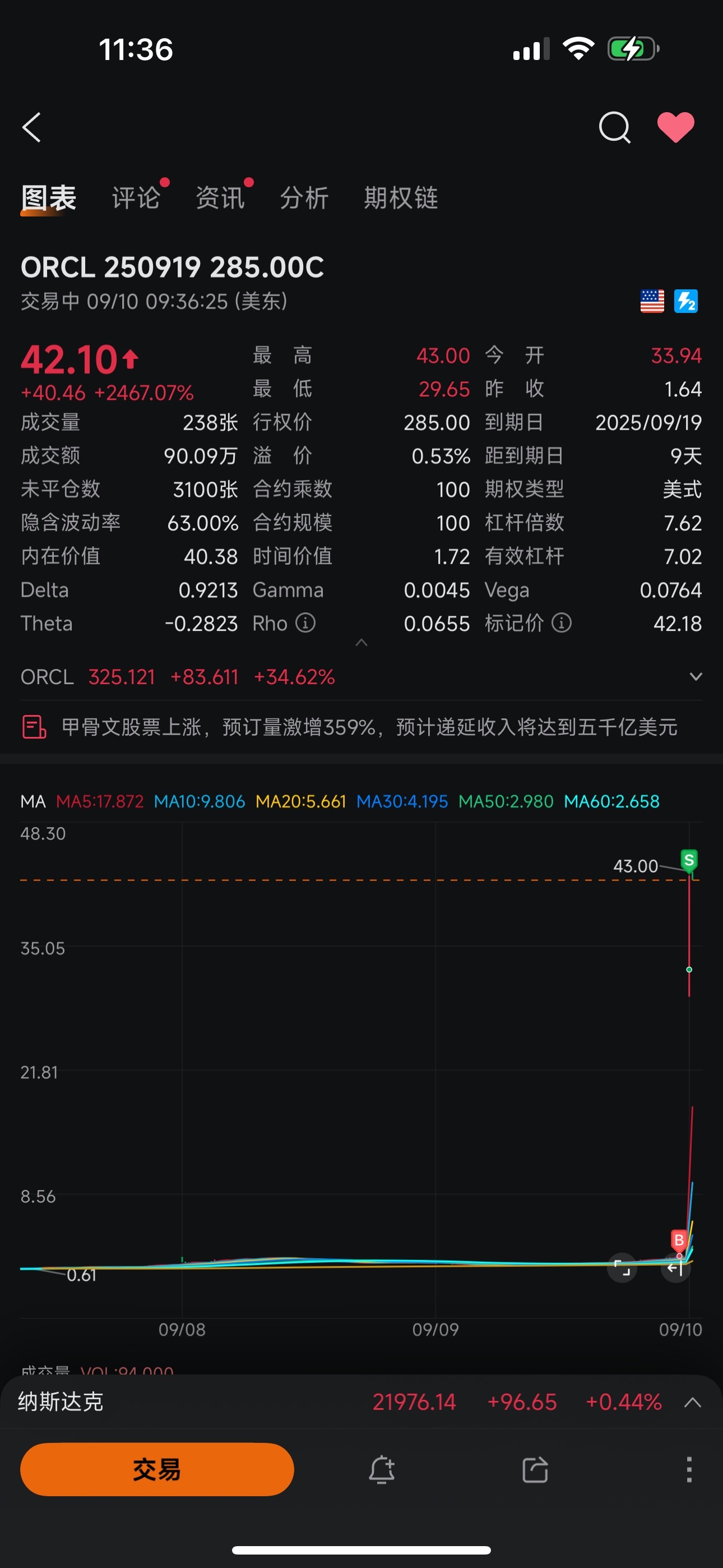Toggle the heart favorite icon
The height and width of the screenshot is (1568, 723).
[675, 126]
